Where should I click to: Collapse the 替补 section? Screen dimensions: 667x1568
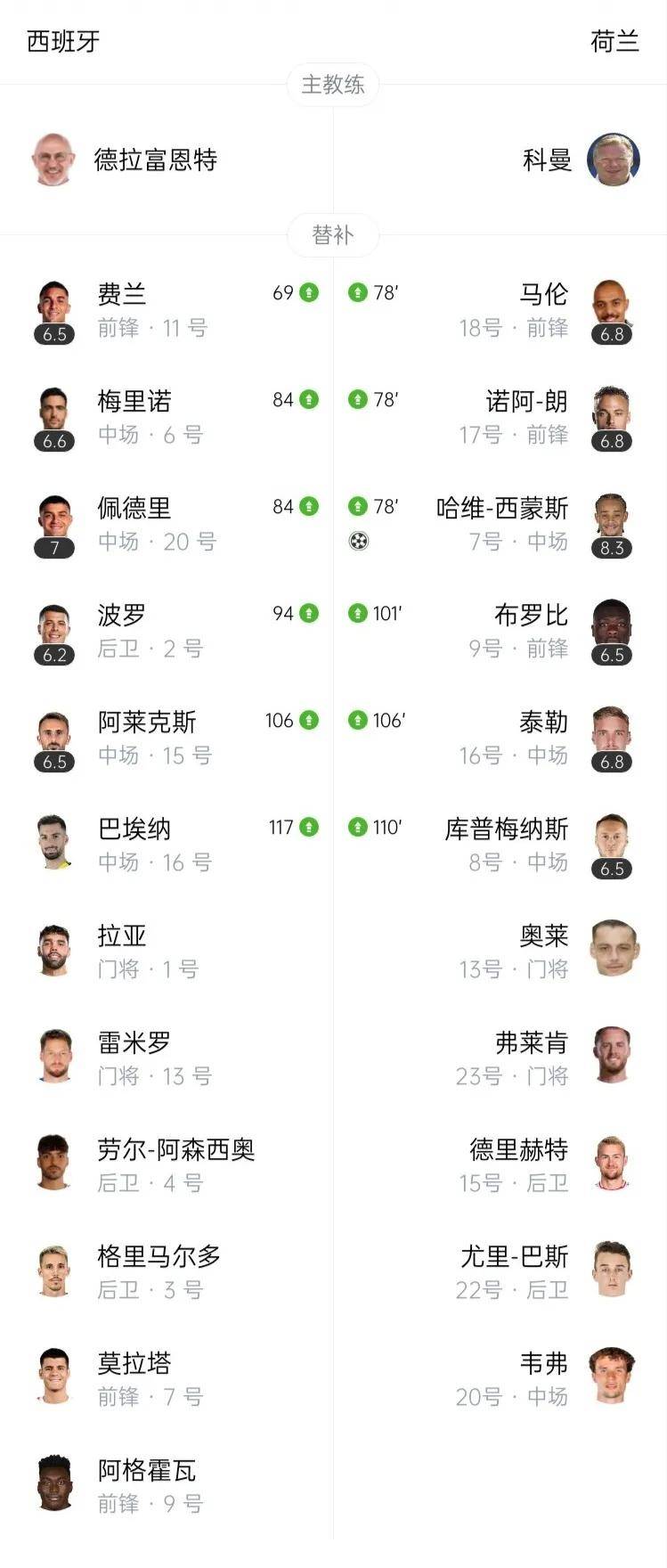click(333, 234)
